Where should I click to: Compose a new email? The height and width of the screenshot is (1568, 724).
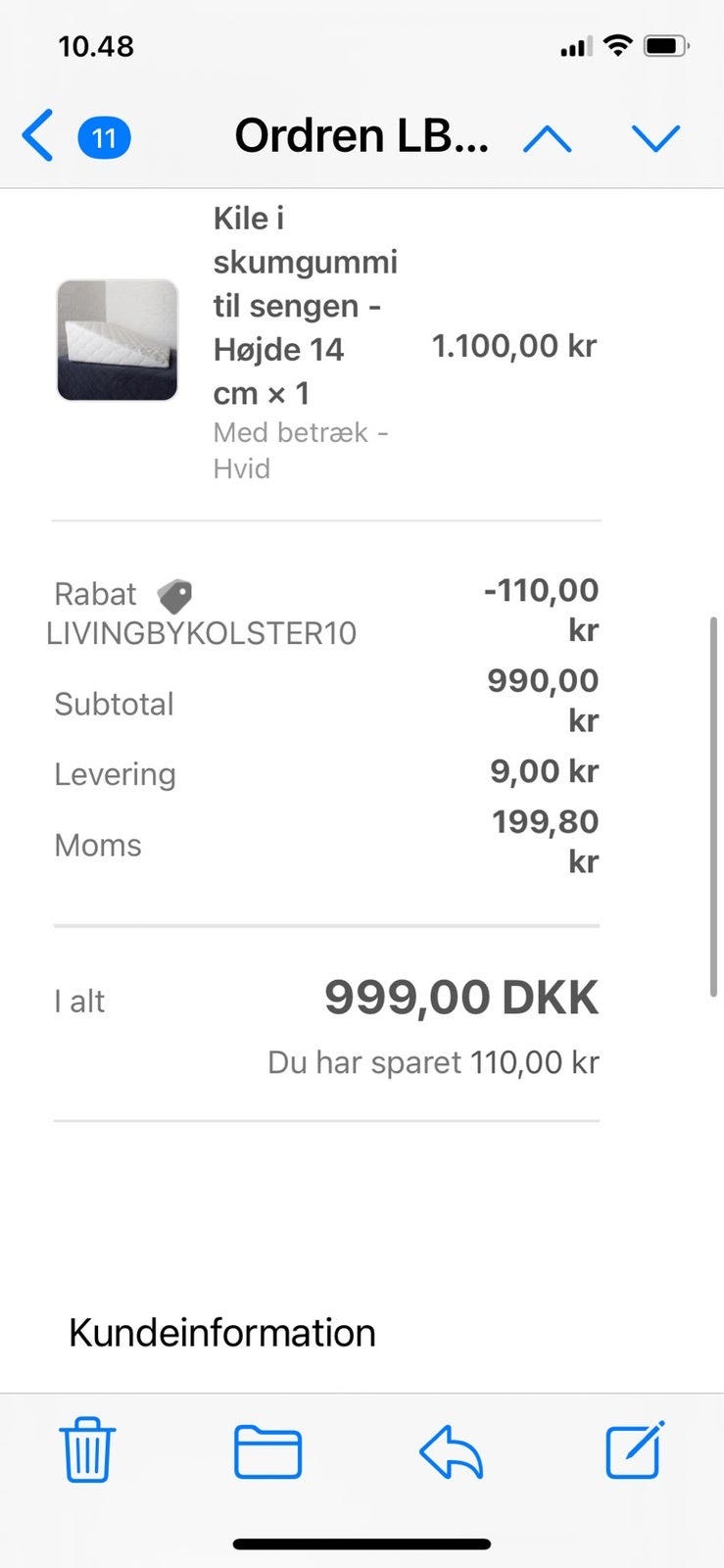coord(635,1450)
